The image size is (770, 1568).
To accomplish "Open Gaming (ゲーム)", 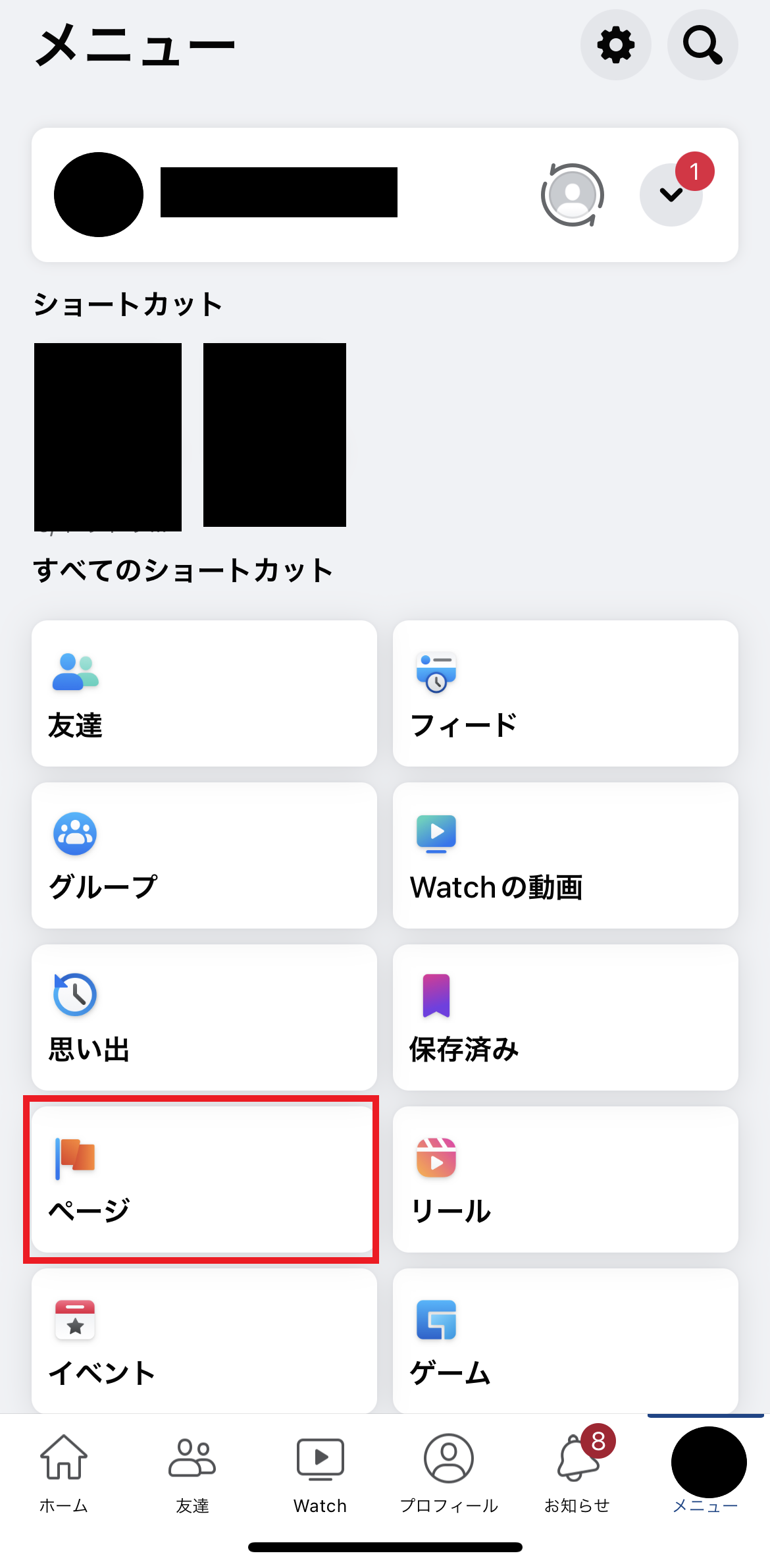I will pyautogui.click(x=566, y=1340).
